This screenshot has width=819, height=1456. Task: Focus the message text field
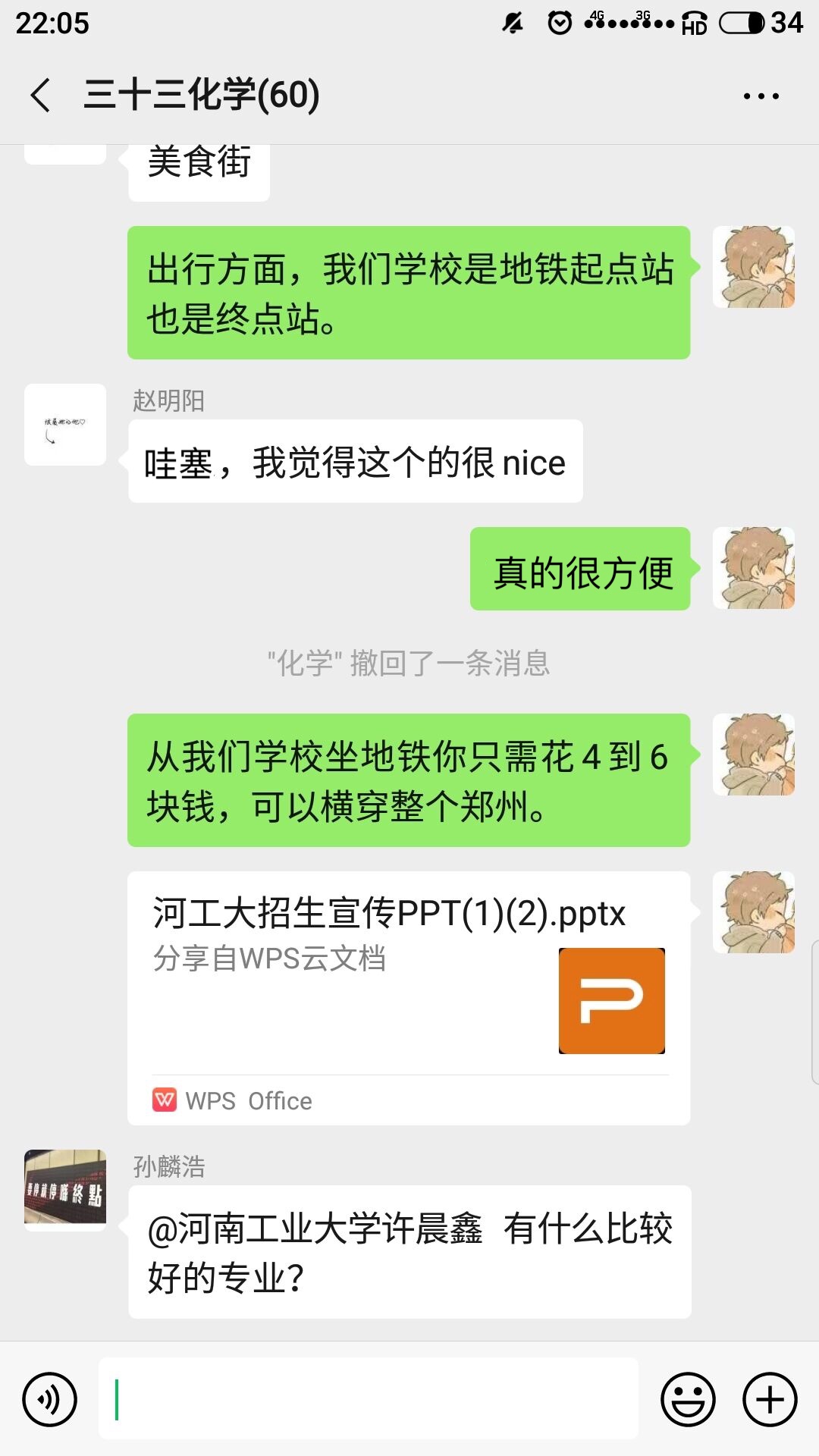point(369,1399)
